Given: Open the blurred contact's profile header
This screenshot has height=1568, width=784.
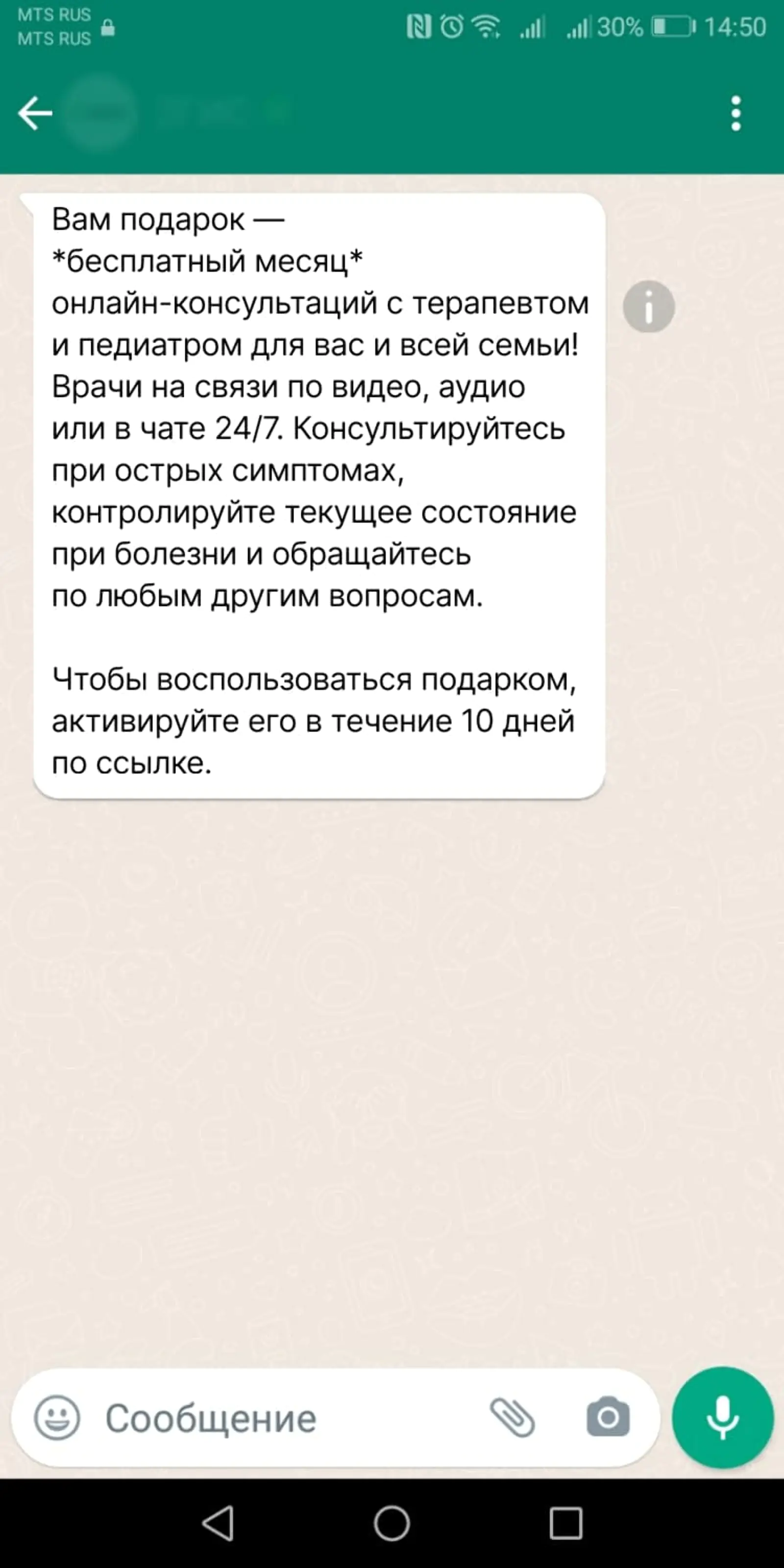Looking at the screenshot, I should (176, 113).
